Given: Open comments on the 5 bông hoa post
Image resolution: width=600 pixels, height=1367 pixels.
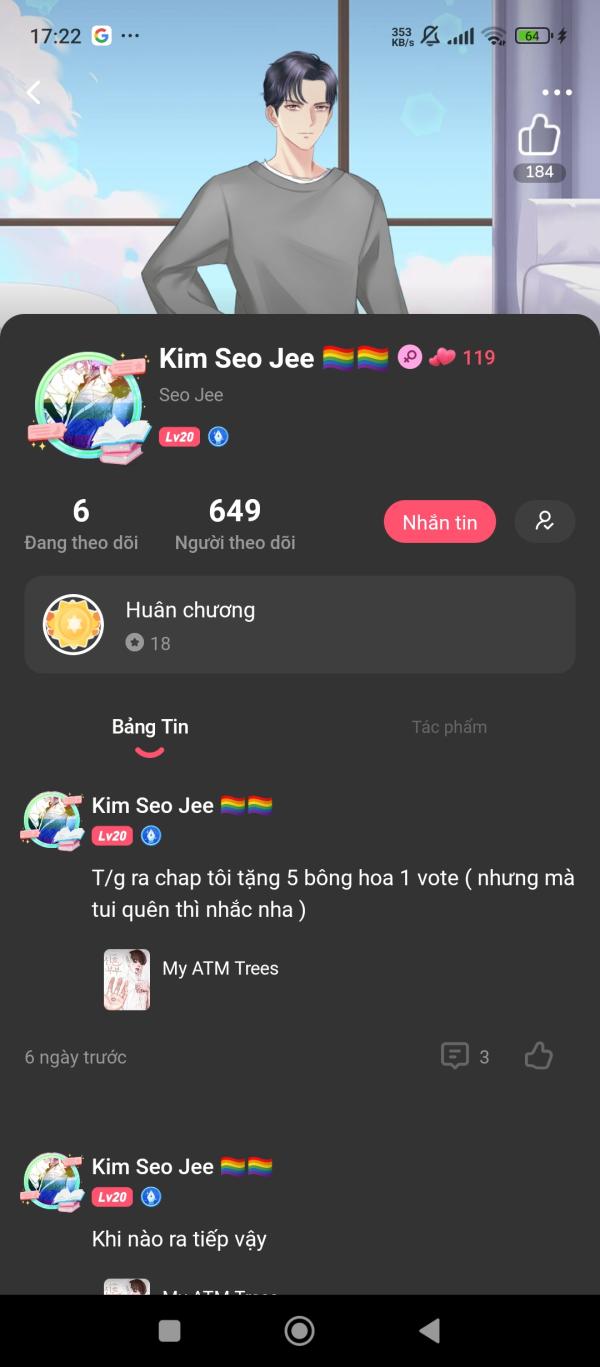Looking at the screenshot, I should coord(465,1056).
